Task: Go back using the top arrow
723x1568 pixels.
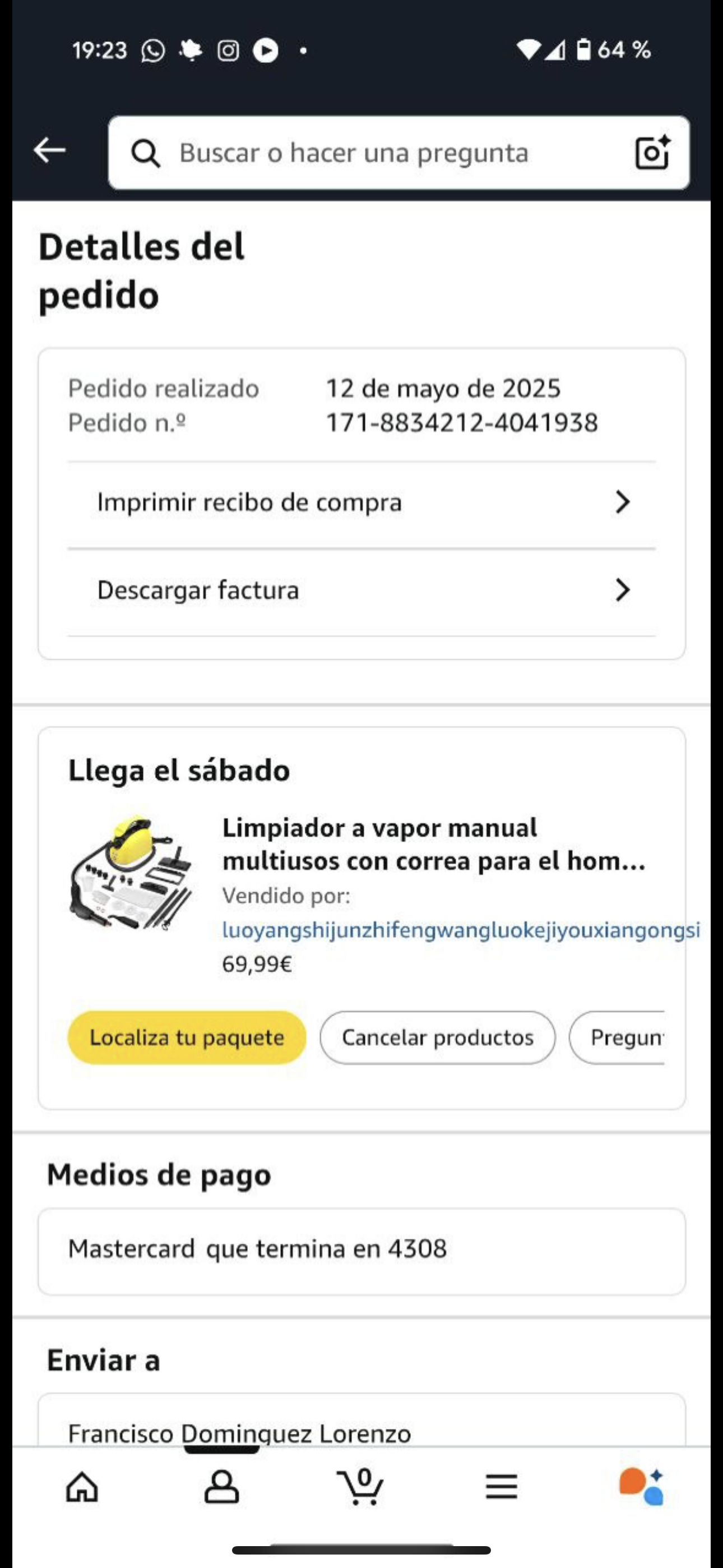Action: pos(50,150)
